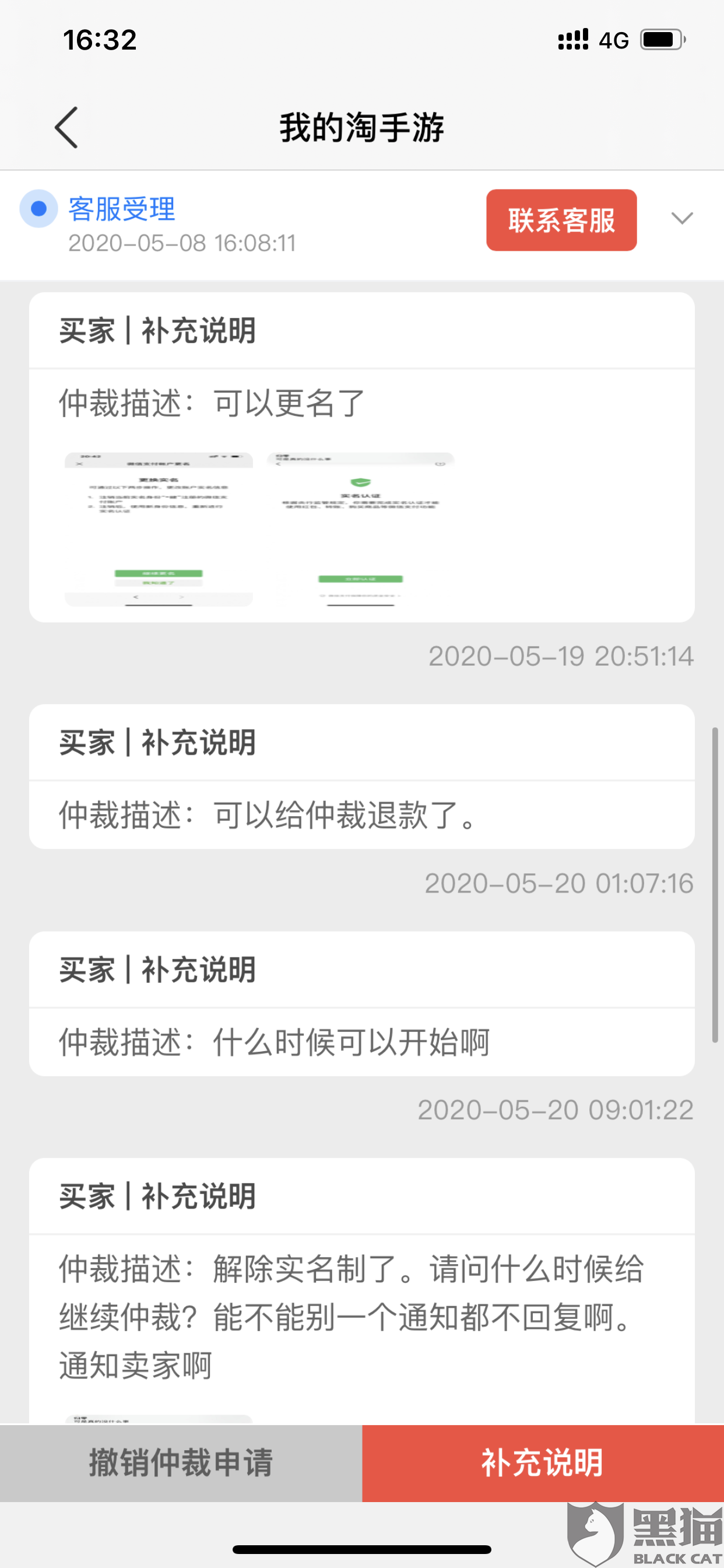Viewport: 724px width, 1568px height.
Task: Expand the 客服受理 status chevron
Action: [682, 219]
